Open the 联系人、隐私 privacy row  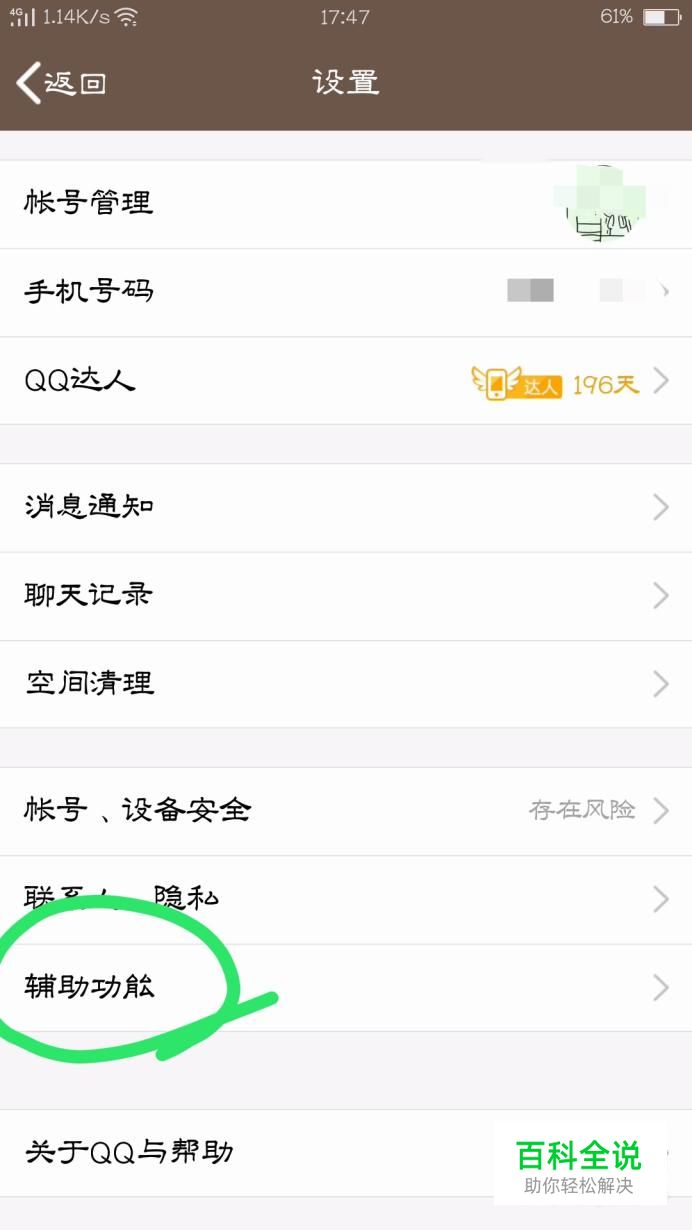(x=346, y=899)
